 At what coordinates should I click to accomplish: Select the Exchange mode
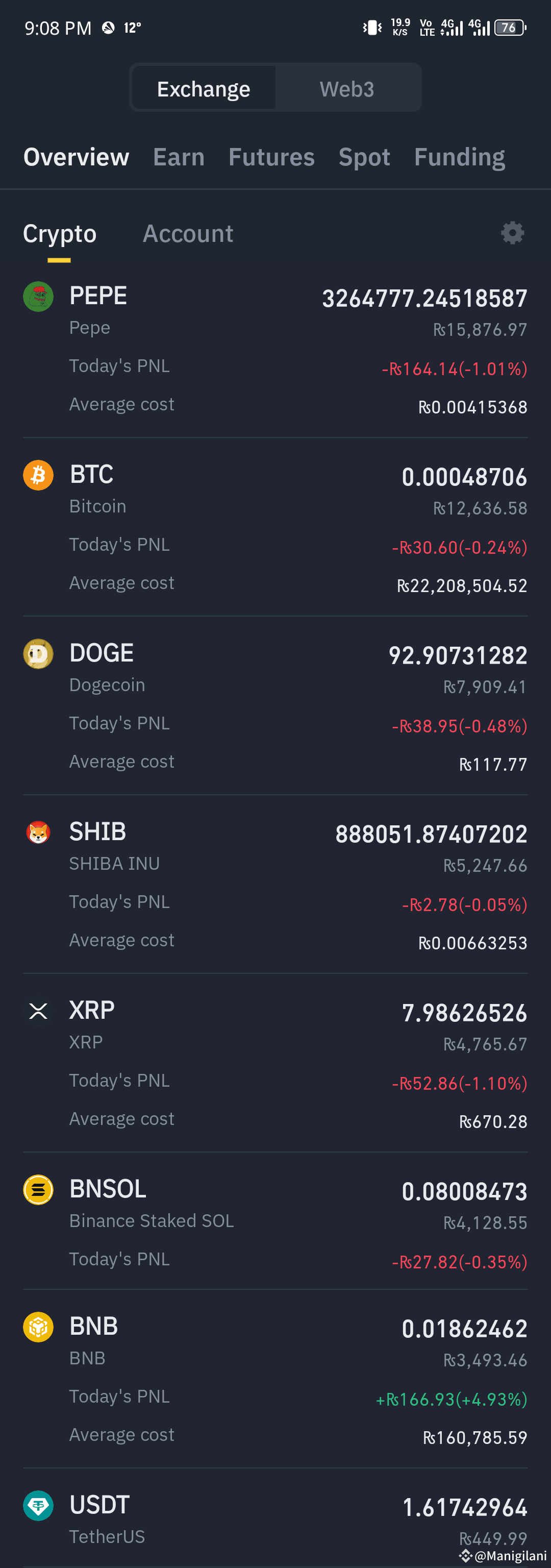203,88
